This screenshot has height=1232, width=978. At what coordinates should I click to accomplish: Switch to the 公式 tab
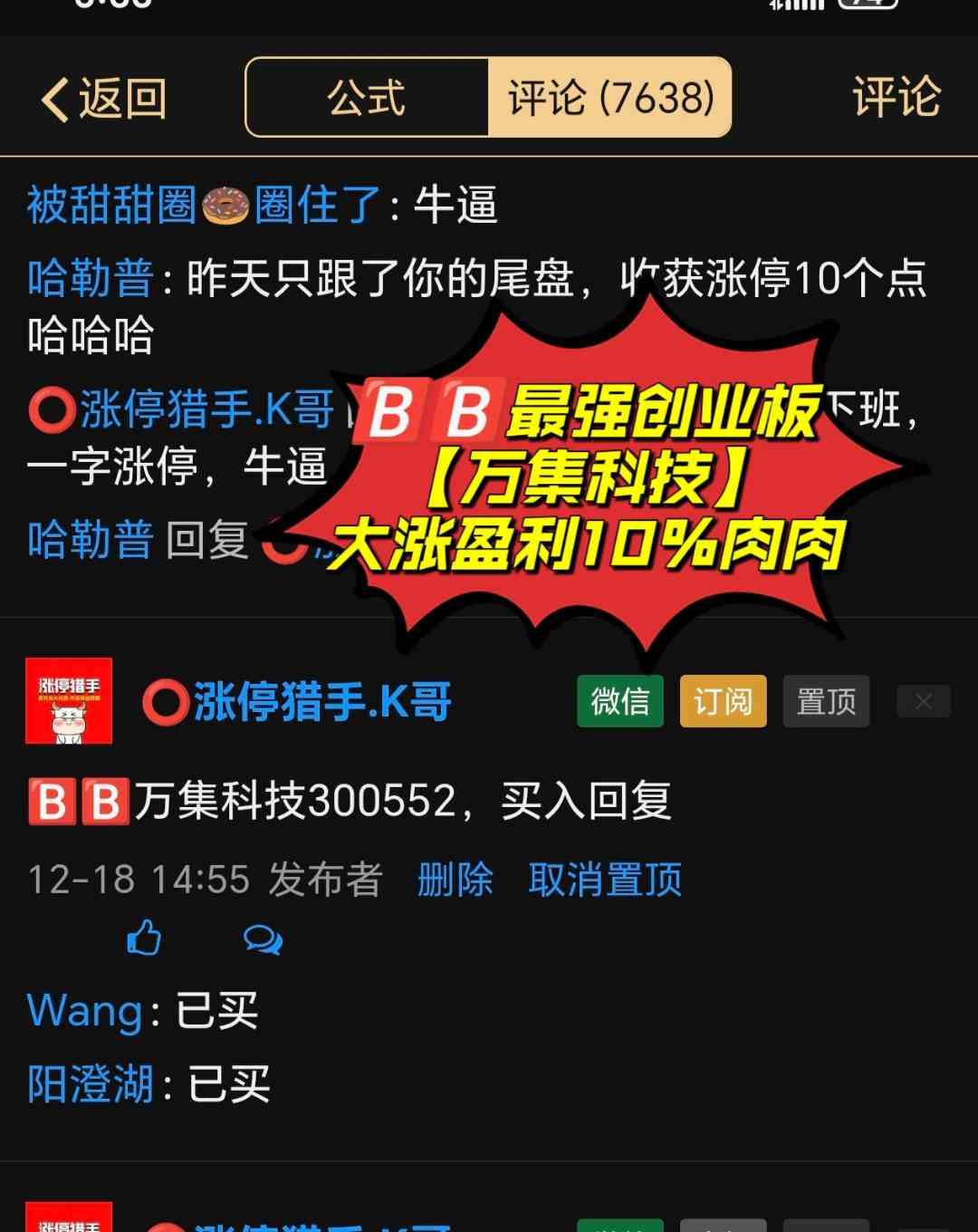click(367, 98)
